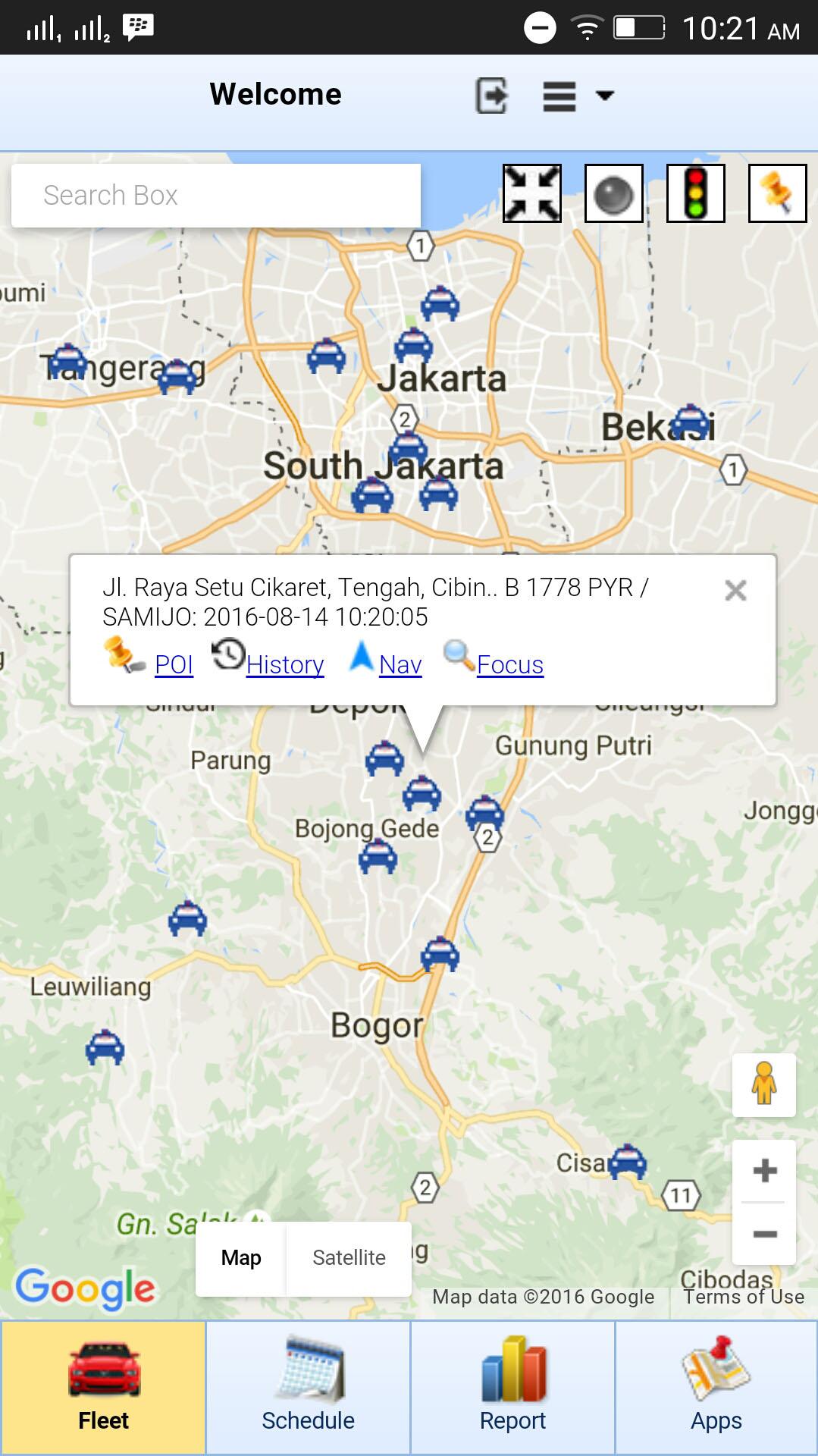The height and width of the screenshot is (1456, 818).
Task: Switch map to Satellite view
Action: (349, 1257)
